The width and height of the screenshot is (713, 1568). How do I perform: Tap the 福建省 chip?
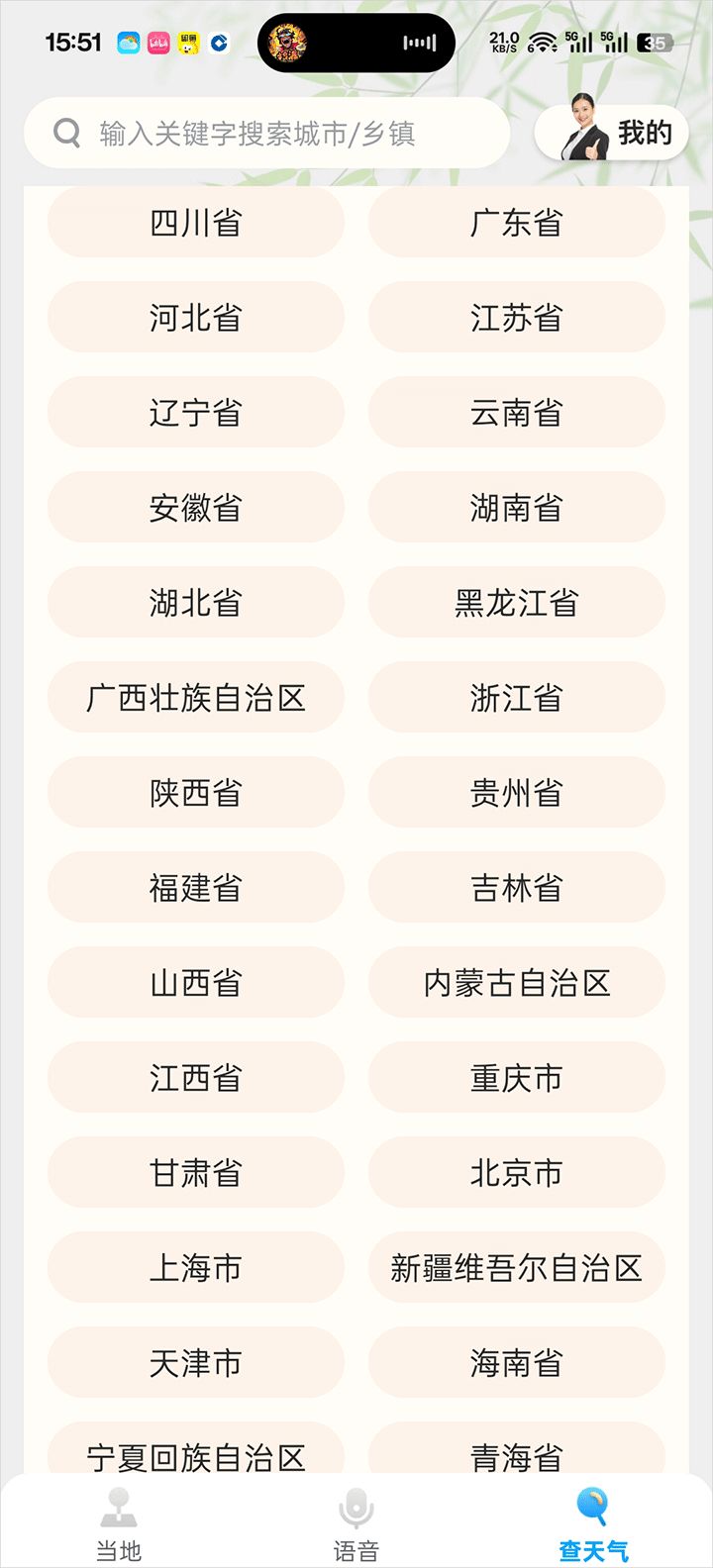(x=196, y=888)
